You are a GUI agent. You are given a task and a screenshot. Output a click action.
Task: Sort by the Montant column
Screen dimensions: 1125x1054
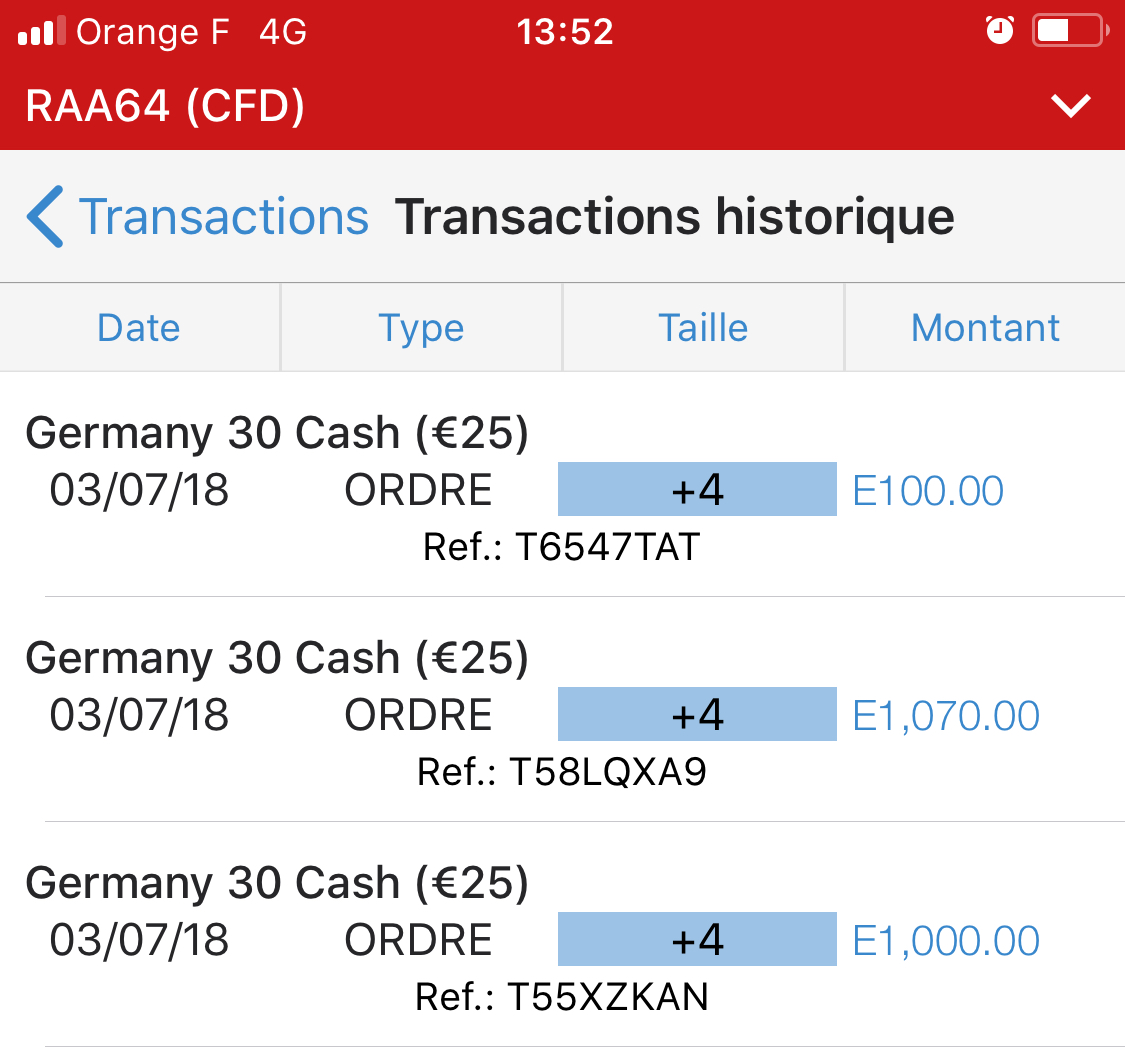point(985,328)
